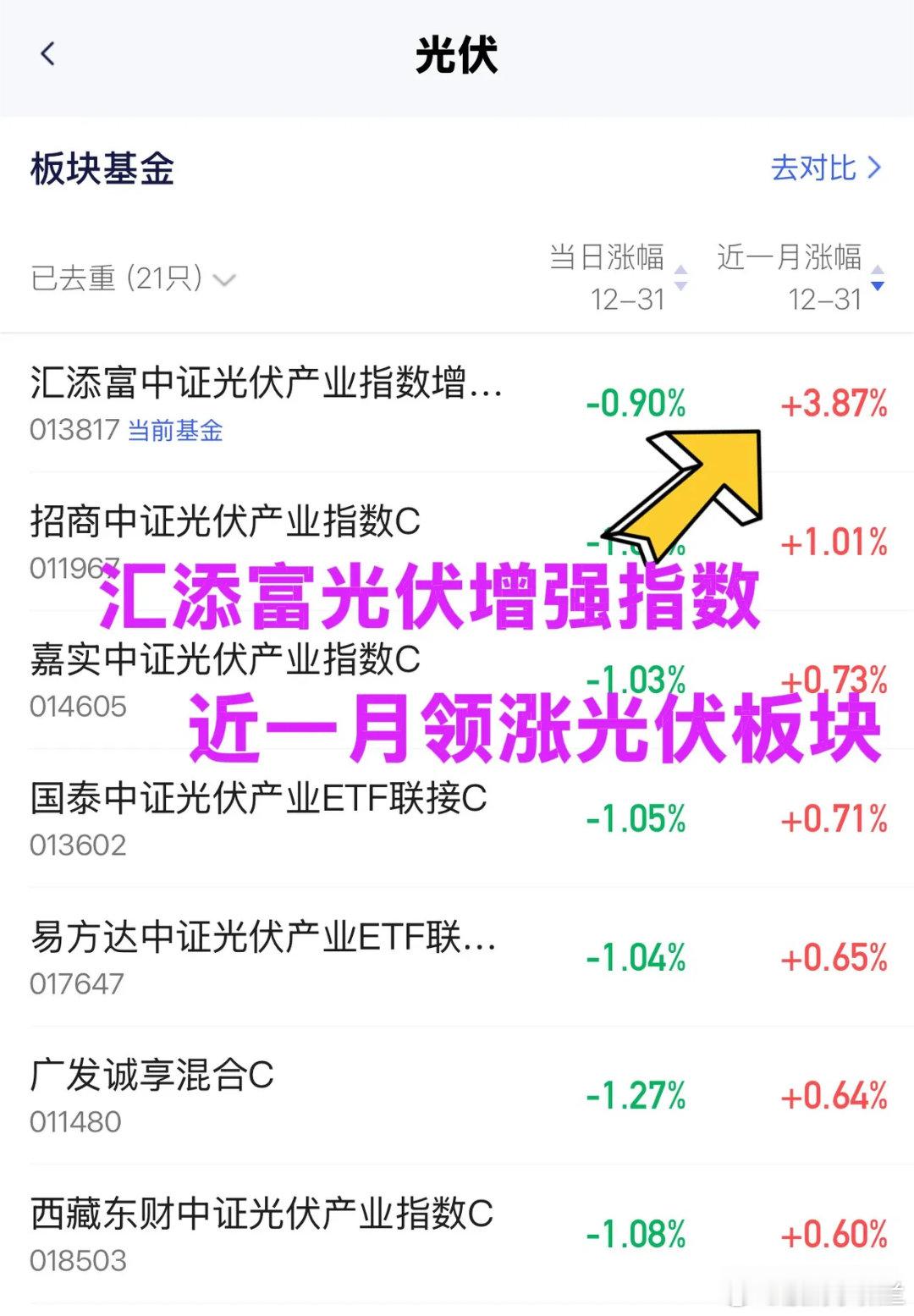The width and height of the screenshot is (914, 1316).
Task: Sort by 近一月涨幅 ascending arrow
Action: (876, 271)
